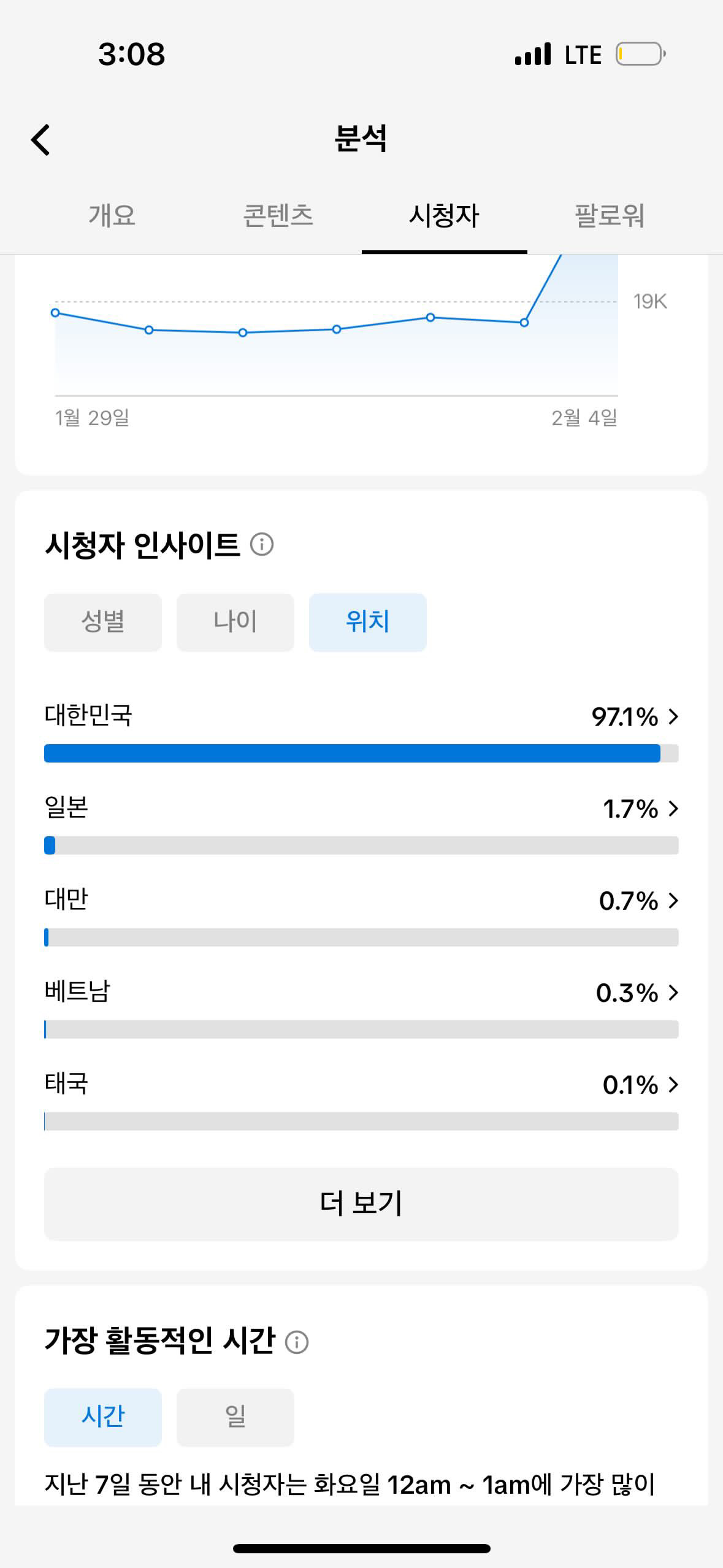Select the 시간 chip

click(103, 1417)
